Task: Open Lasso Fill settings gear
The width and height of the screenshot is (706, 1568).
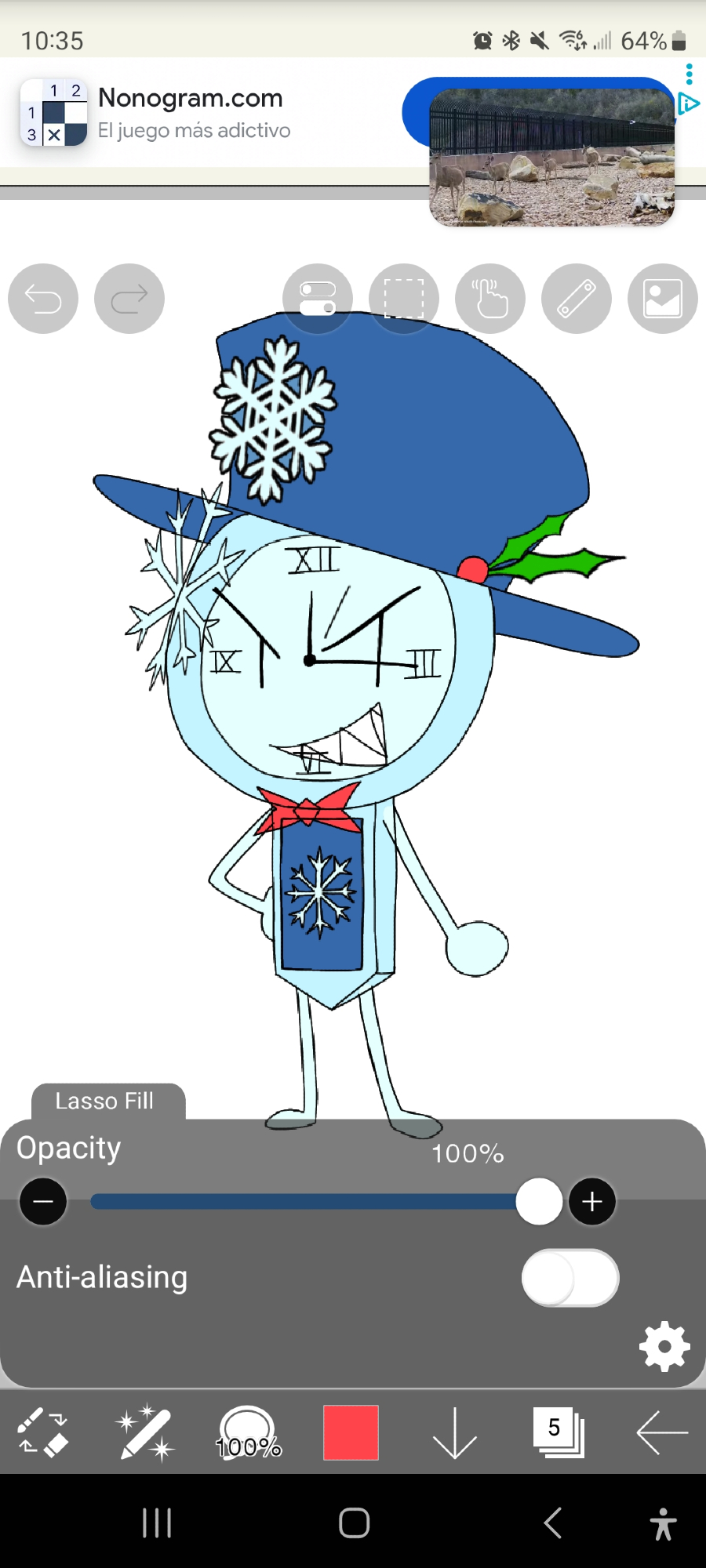Action: tap(664, 1347)
